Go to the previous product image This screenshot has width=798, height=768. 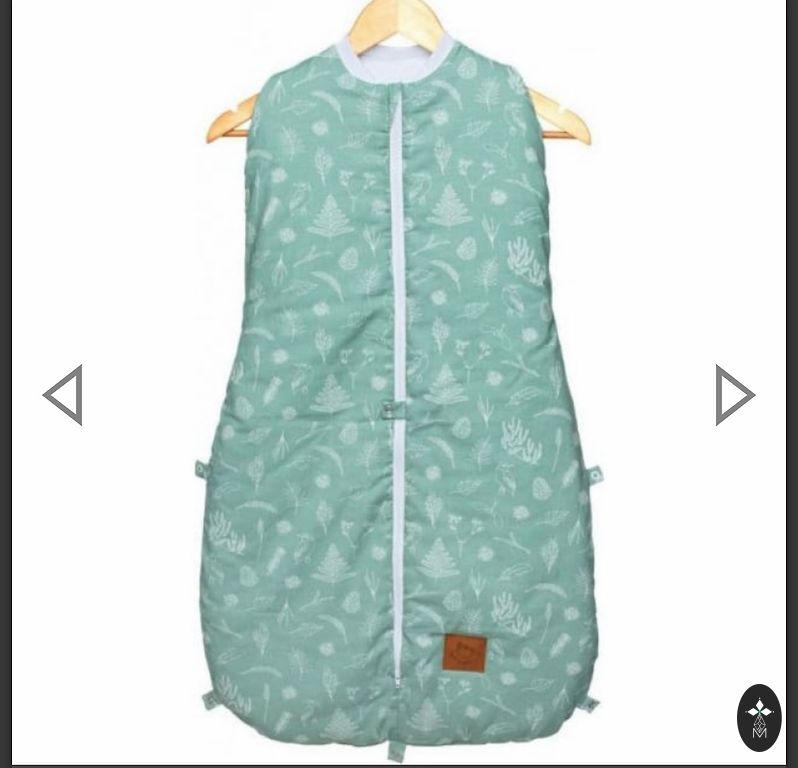63,395
